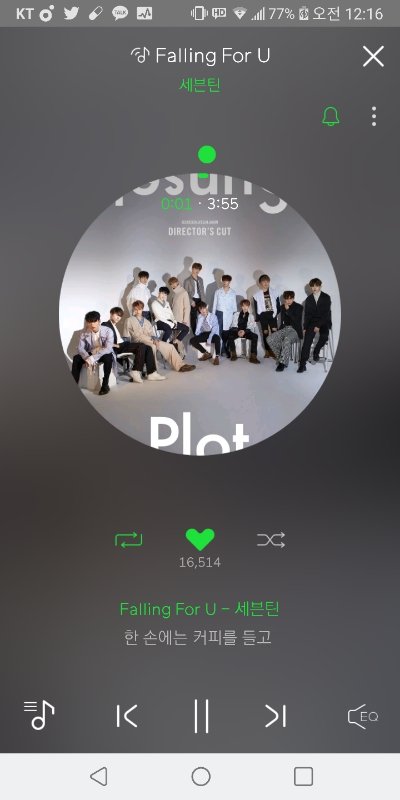
Task: Pause the current song
Action: tap(201, 716)
